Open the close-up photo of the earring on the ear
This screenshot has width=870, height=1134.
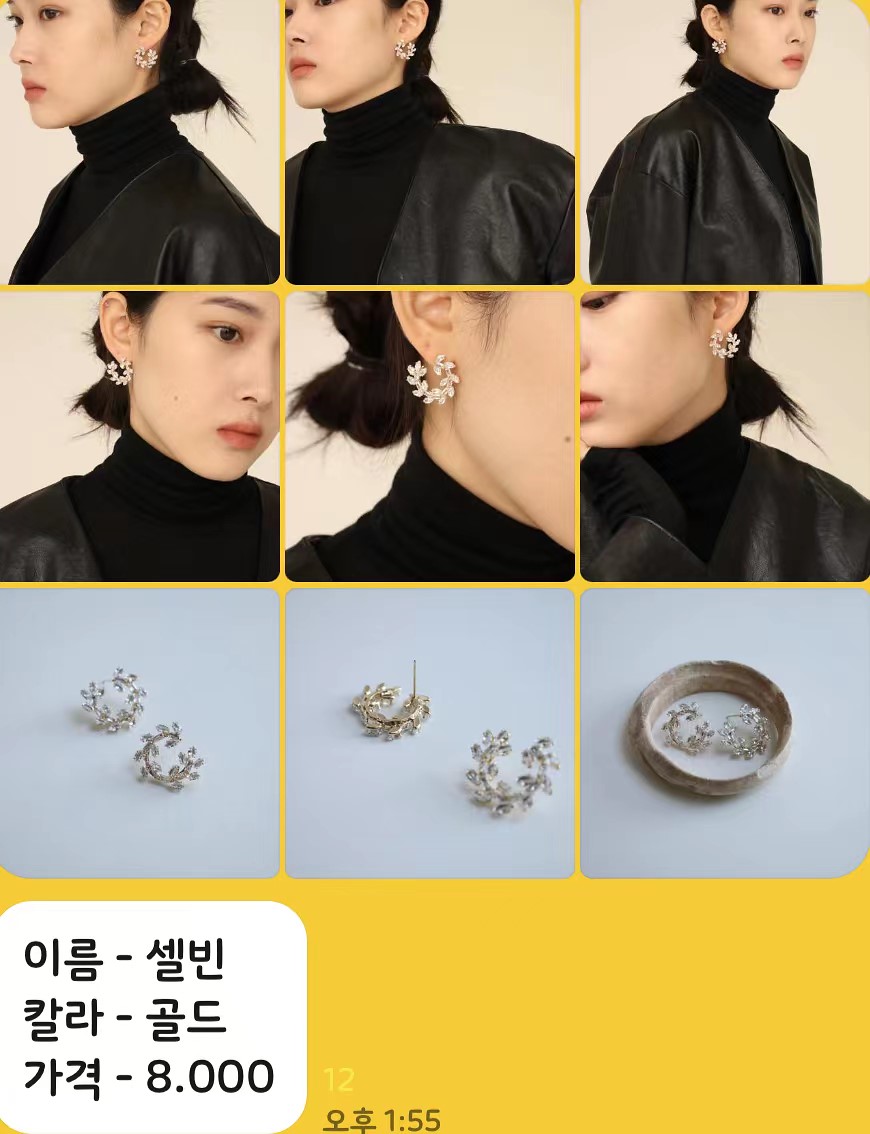click(430, 436)
